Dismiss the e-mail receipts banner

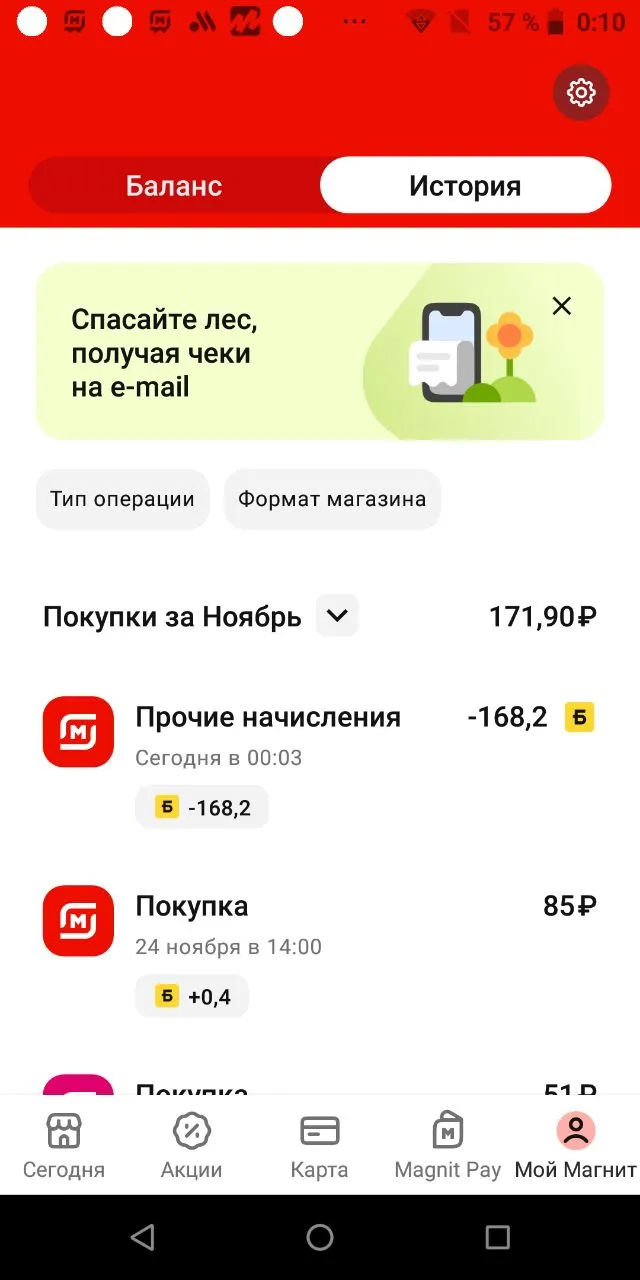click(x=562, y=306)
